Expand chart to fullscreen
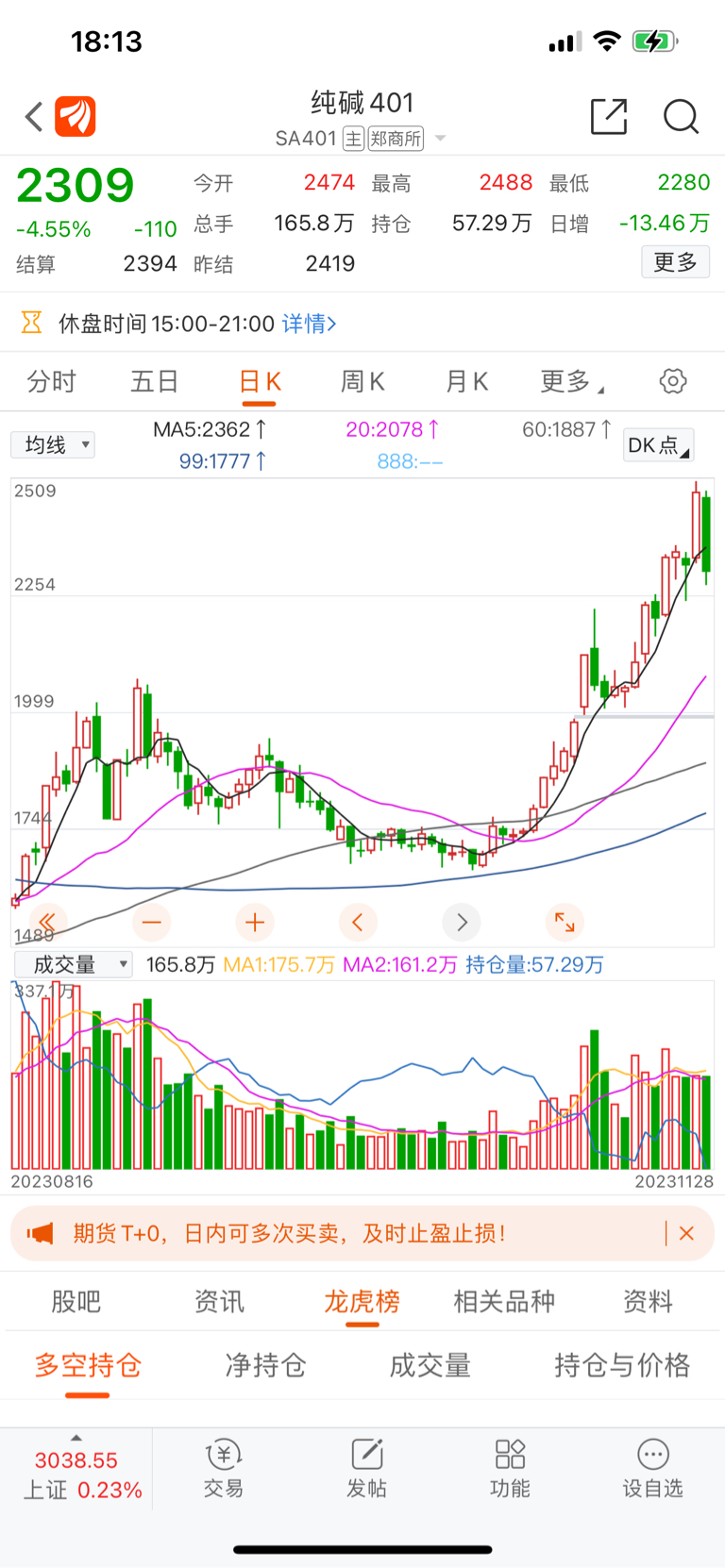The image size is (725, 1568). pos(565,922)
